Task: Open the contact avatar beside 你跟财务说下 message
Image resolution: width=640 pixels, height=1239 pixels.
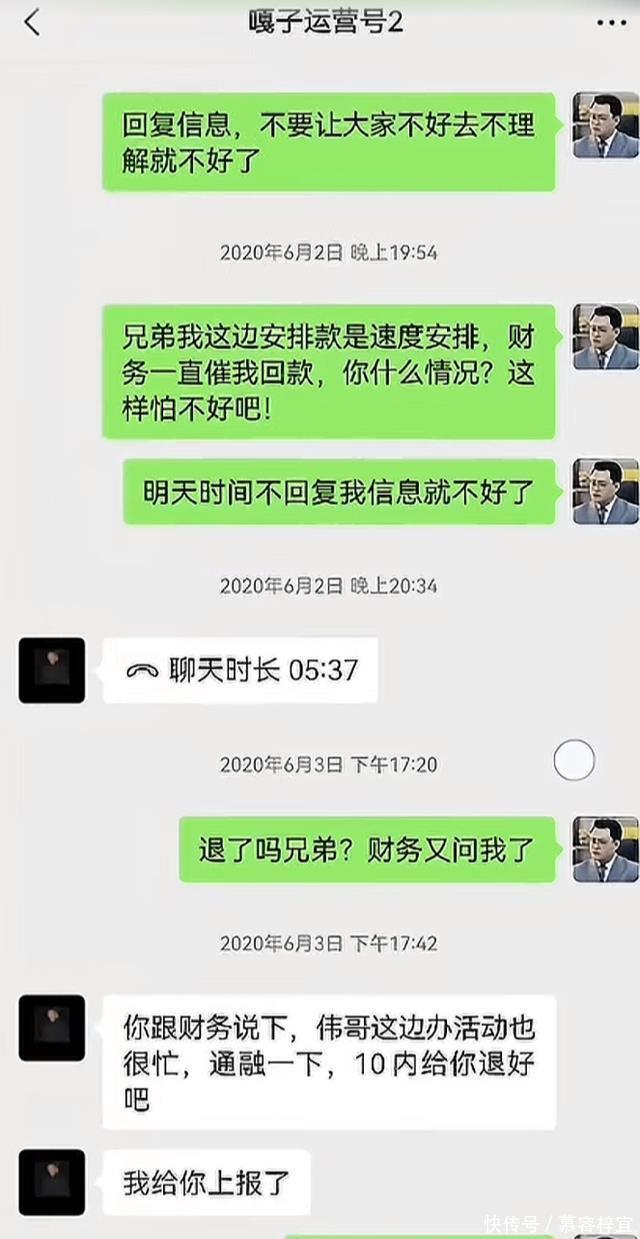Action: click(52, 1027)
